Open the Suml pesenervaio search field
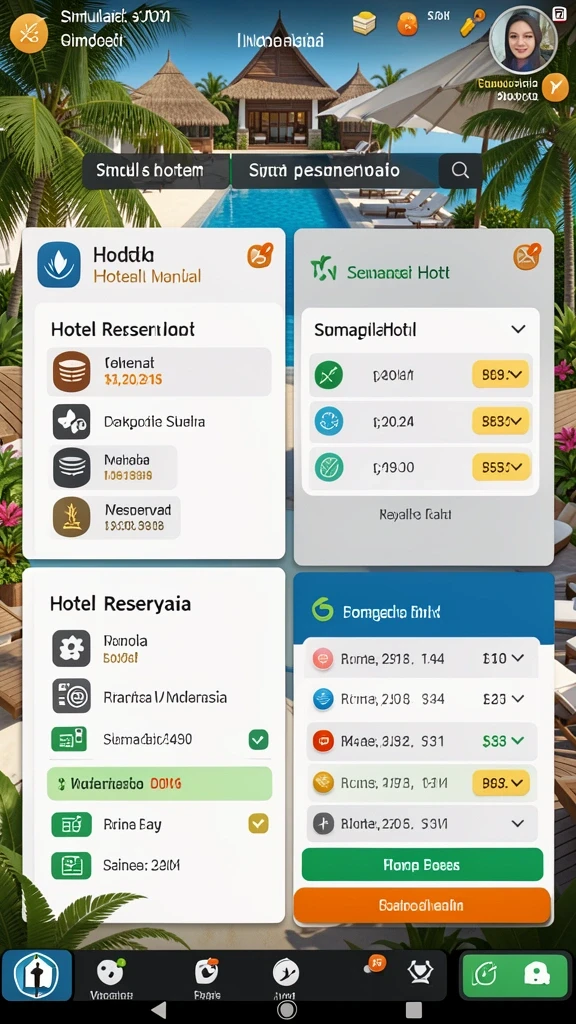This screenshot has height=1024, width=576. click(334, 171)
